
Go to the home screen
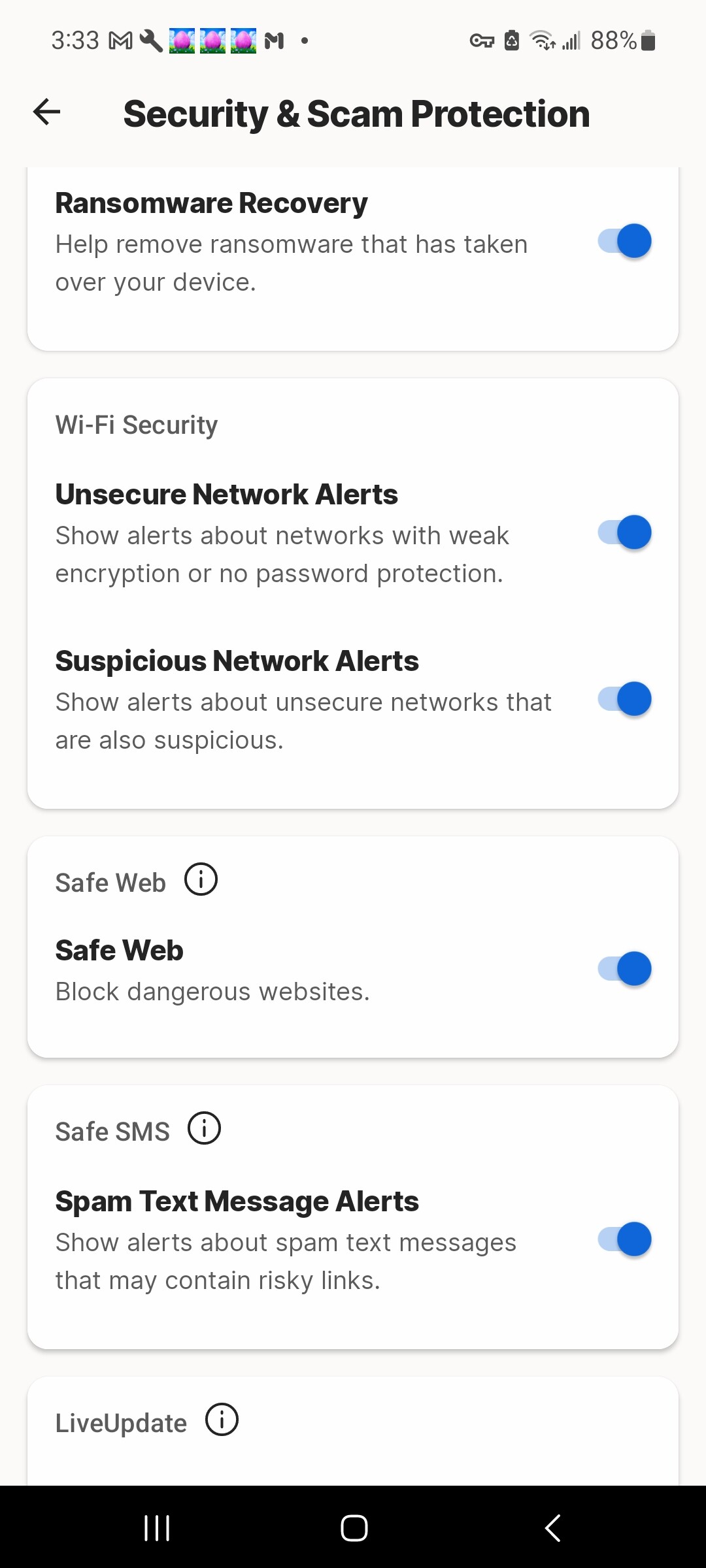click(354, 1528)
